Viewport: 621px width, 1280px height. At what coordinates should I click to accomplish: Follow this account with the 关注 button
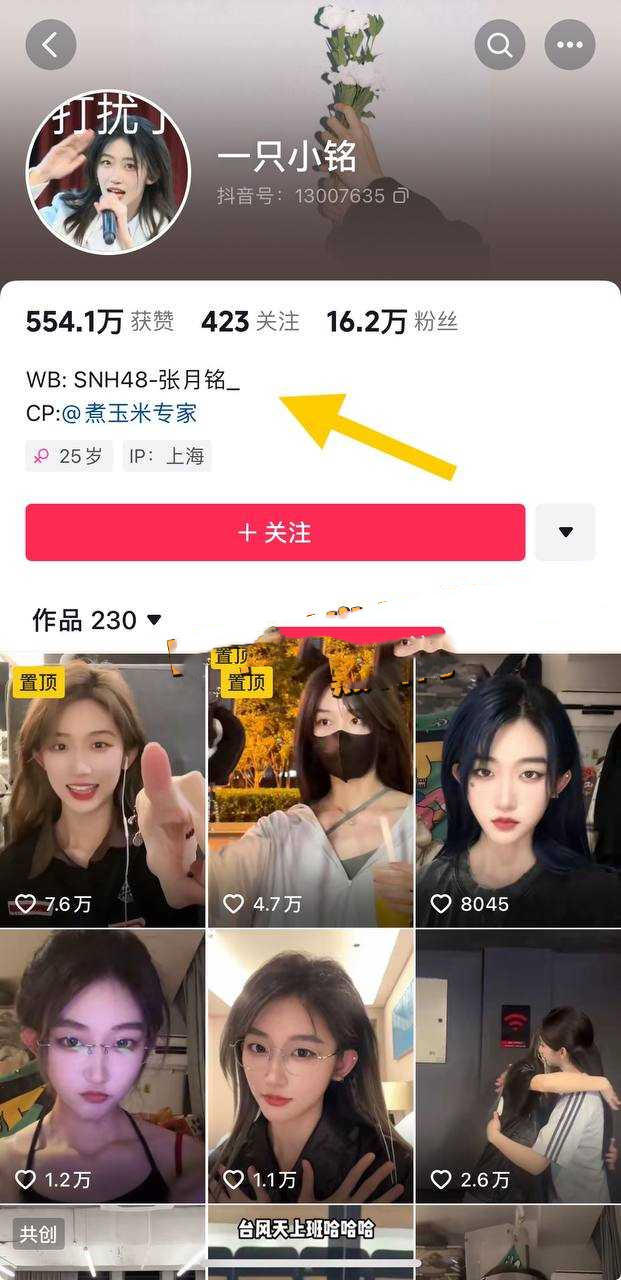pos(275,532)
